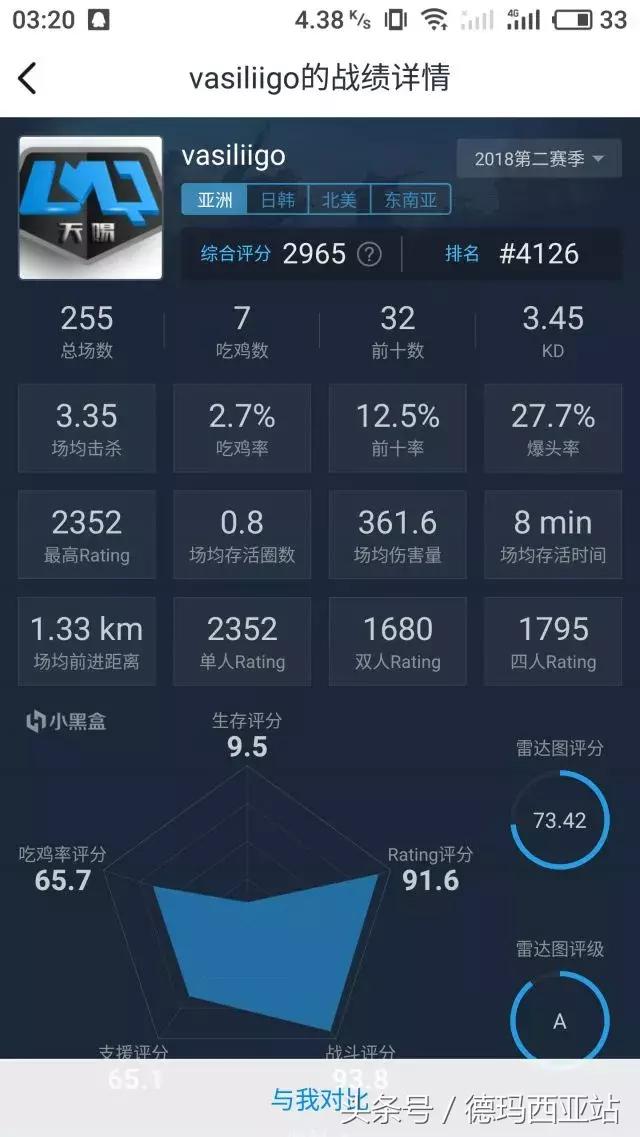Select the 亚洲 server tab
This screenshot has width=640, height=1137.
[213, 200]
